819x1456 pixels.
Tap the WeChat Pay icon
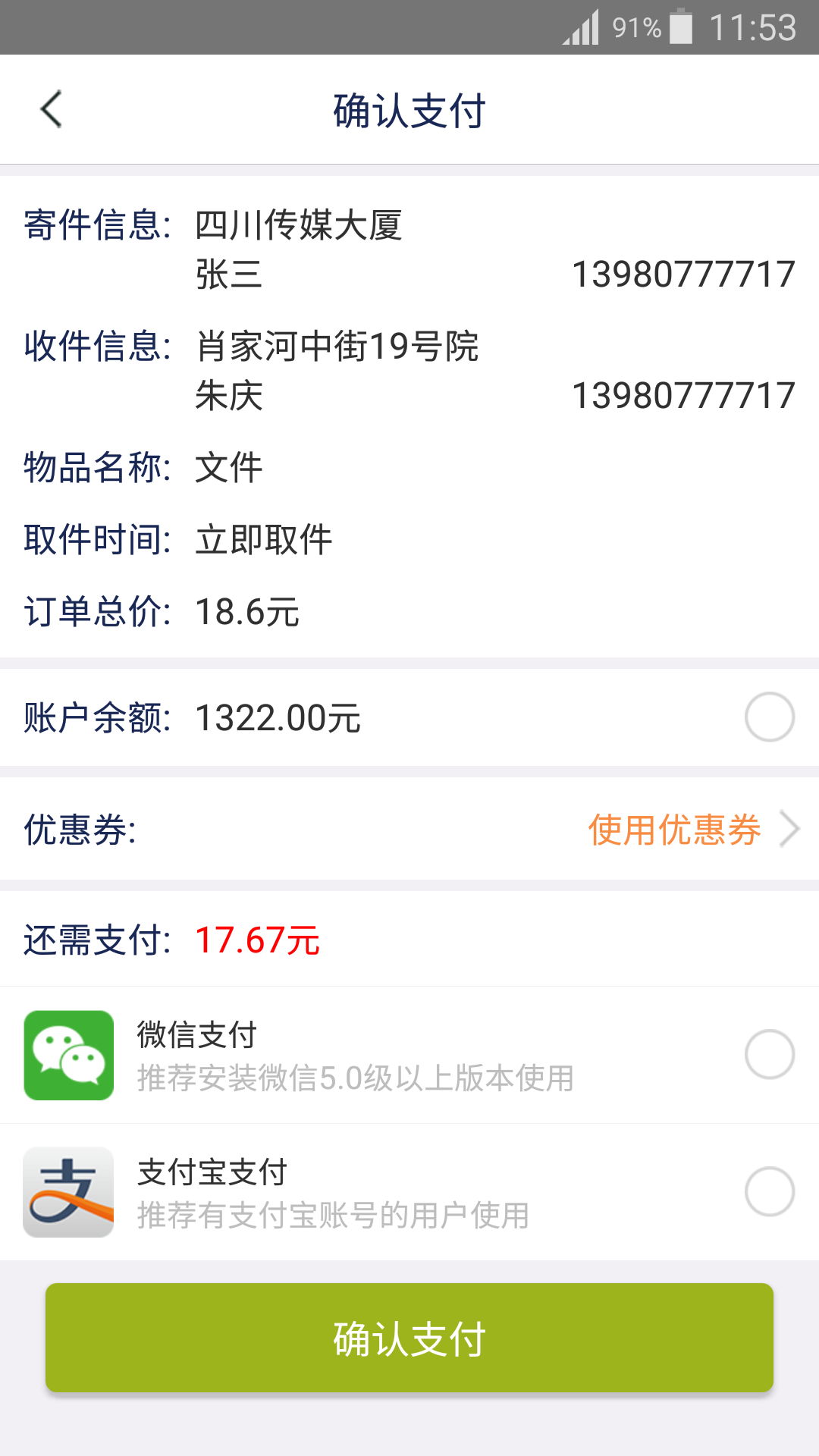pos(67,1054)
